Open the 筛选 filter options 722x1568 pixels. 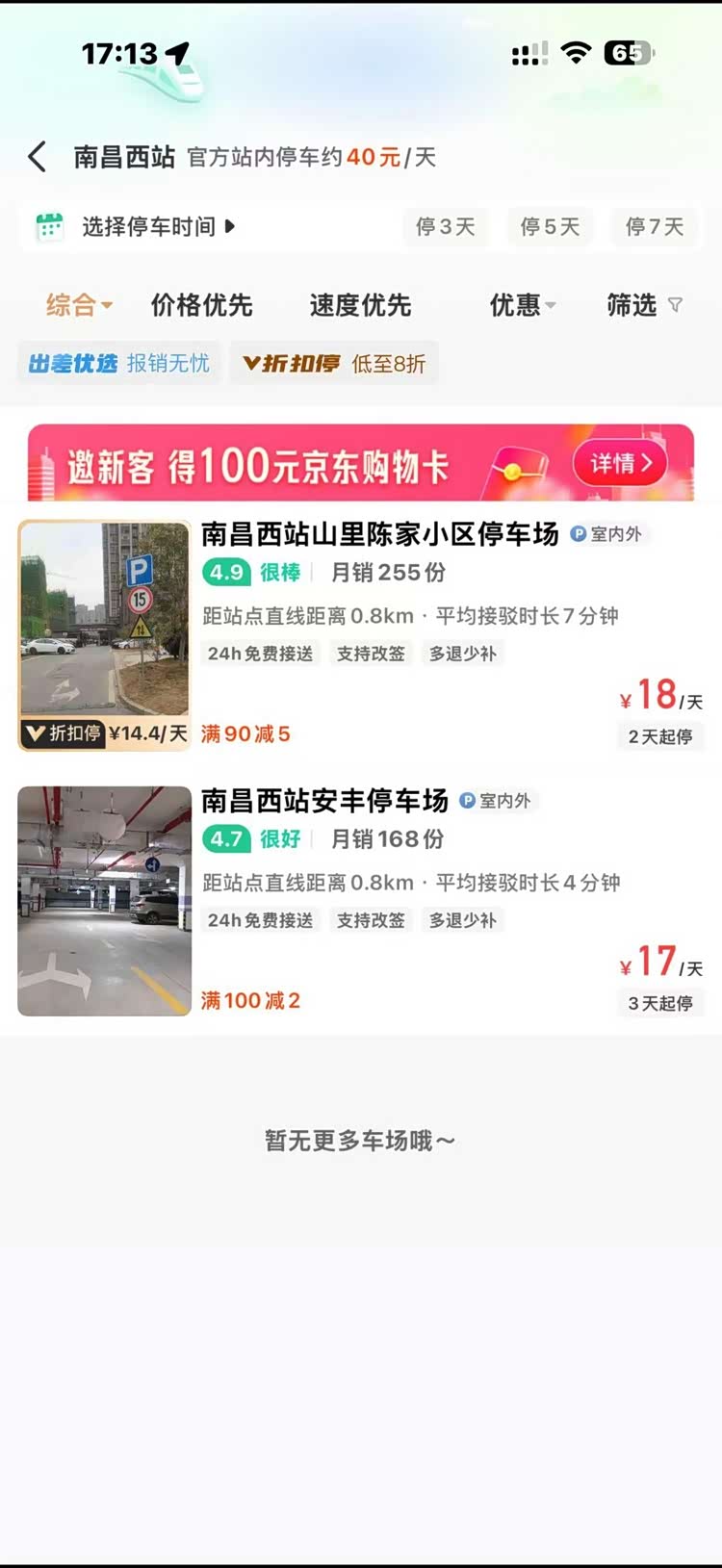pos(643,305)
